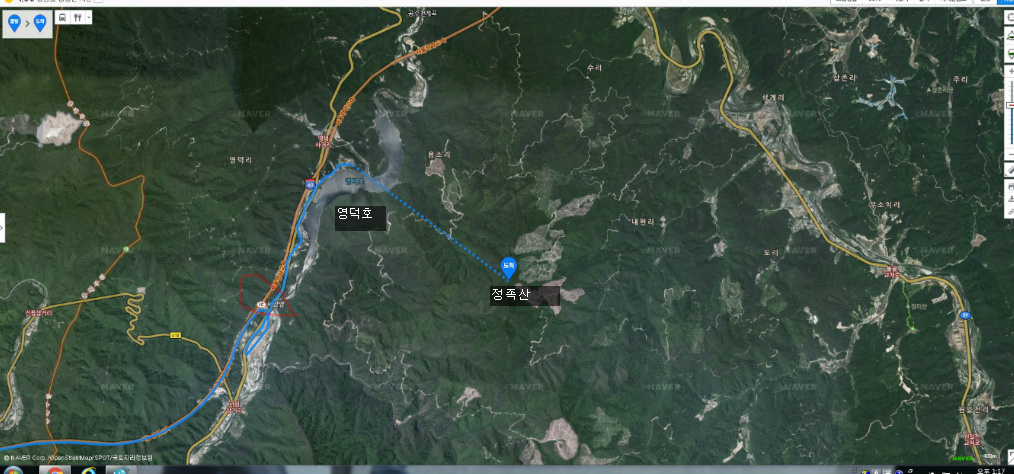Screen dimensions: 1014x474
Task: Tap the blue destination marker on the map
Action: (x=507, y=266)
